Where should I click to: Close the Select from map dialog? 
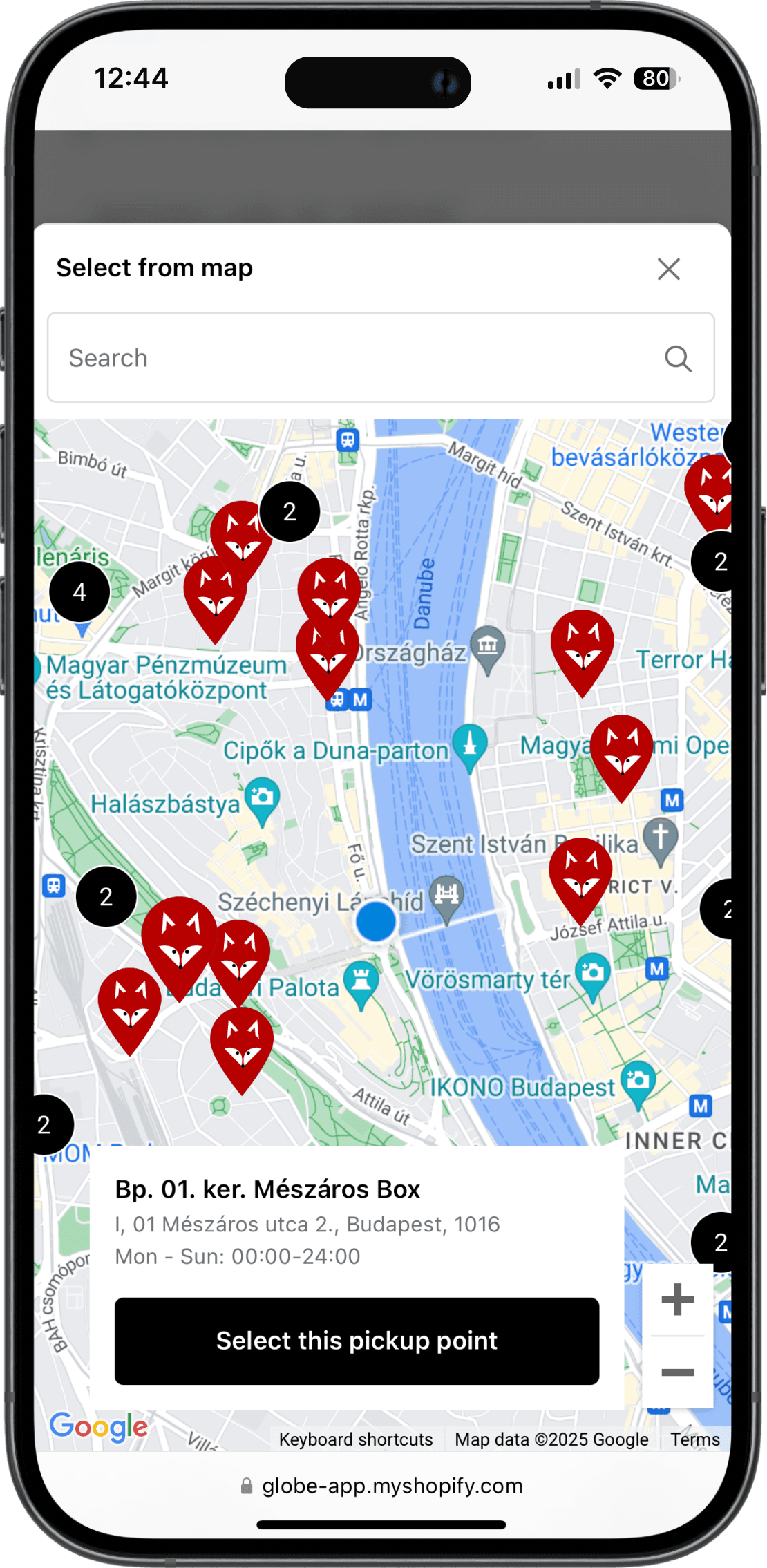coord(668,269)
